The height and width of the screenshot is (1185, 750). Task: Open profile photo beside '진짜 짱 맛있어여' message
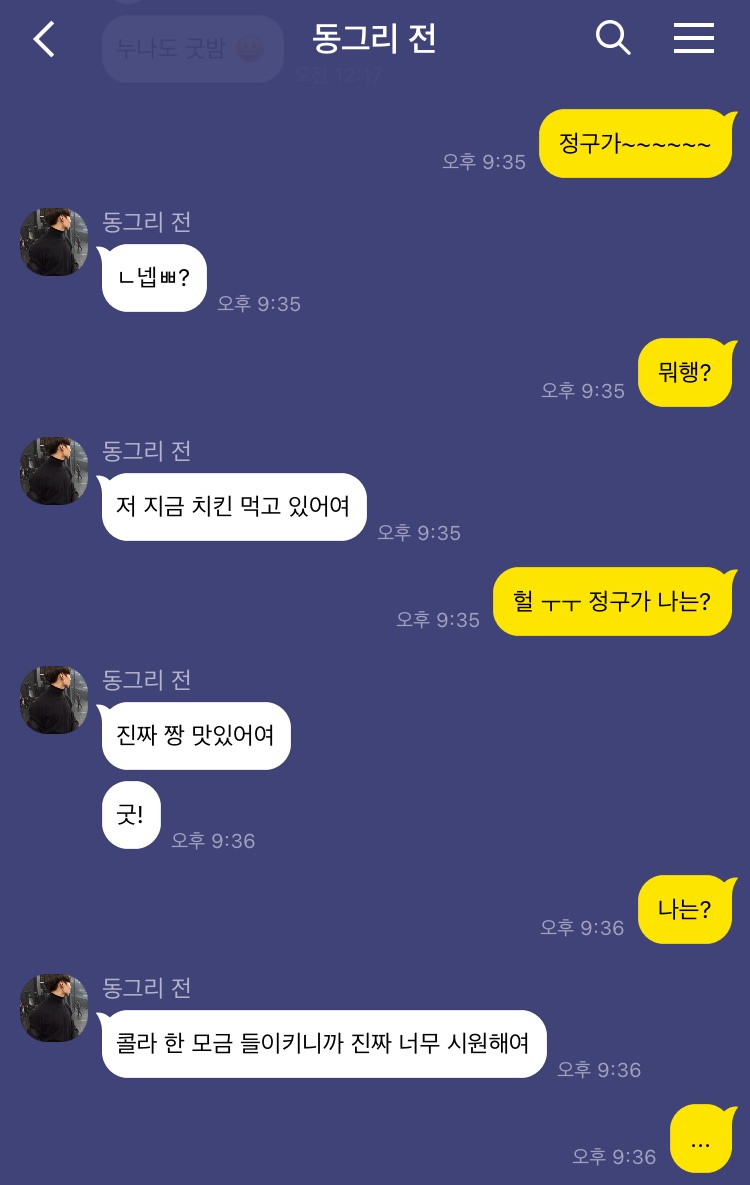(54, 700)
